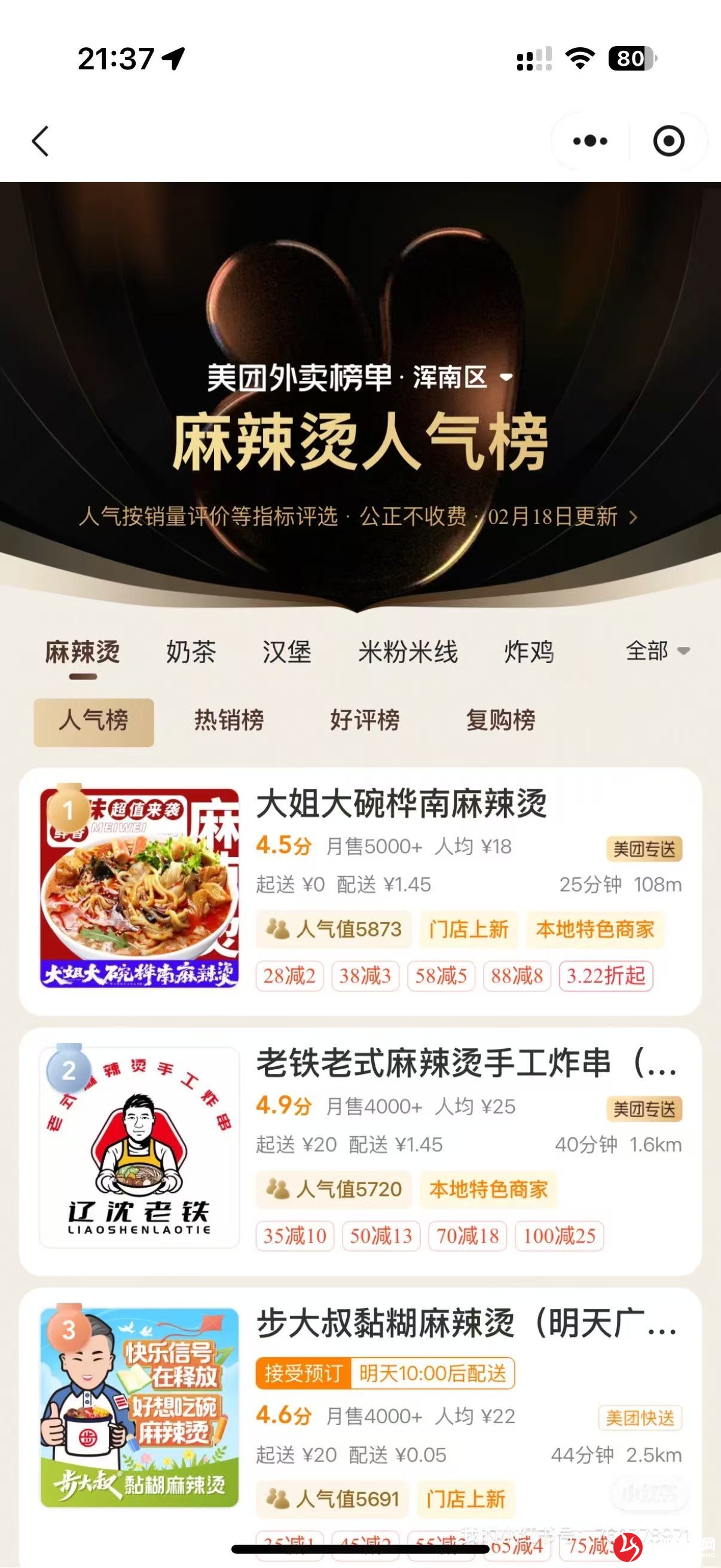Select the 炸鸡 category tab
This screenshot has height=1568, width=721.
point(528,652)
